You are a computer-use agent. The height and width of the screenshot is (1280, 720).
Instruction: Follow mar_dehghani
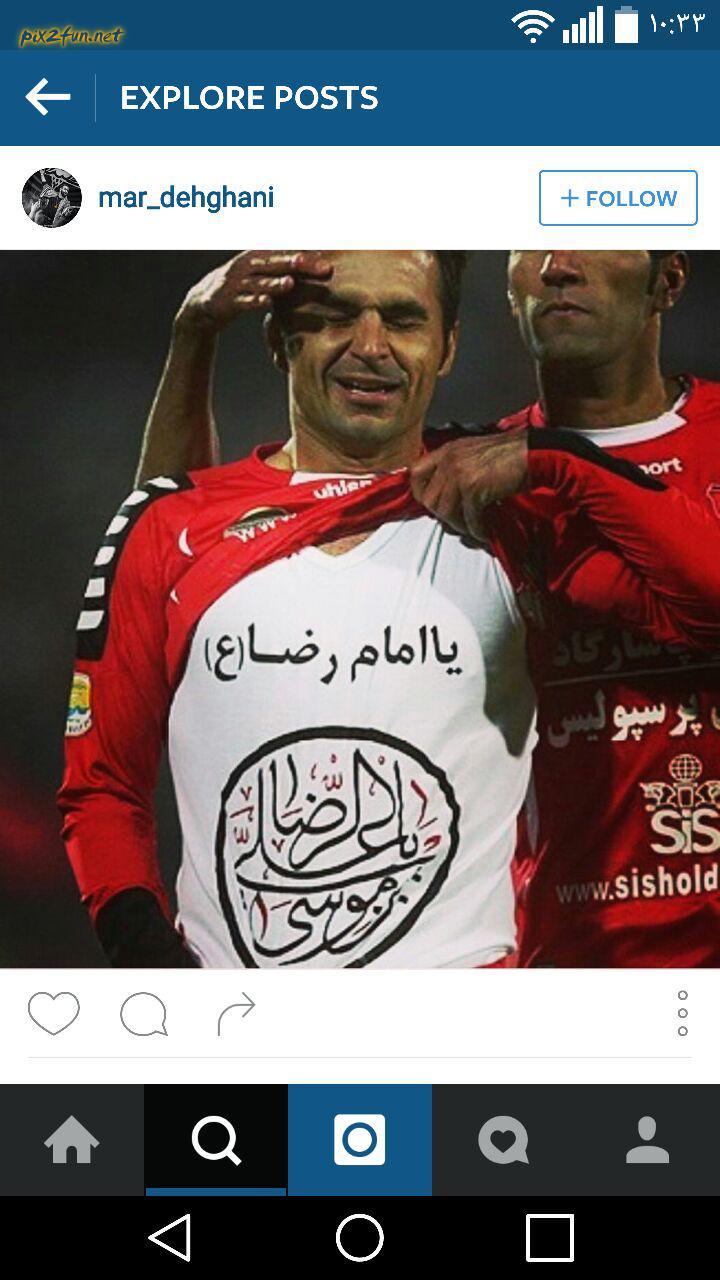[x=618, y=198]
